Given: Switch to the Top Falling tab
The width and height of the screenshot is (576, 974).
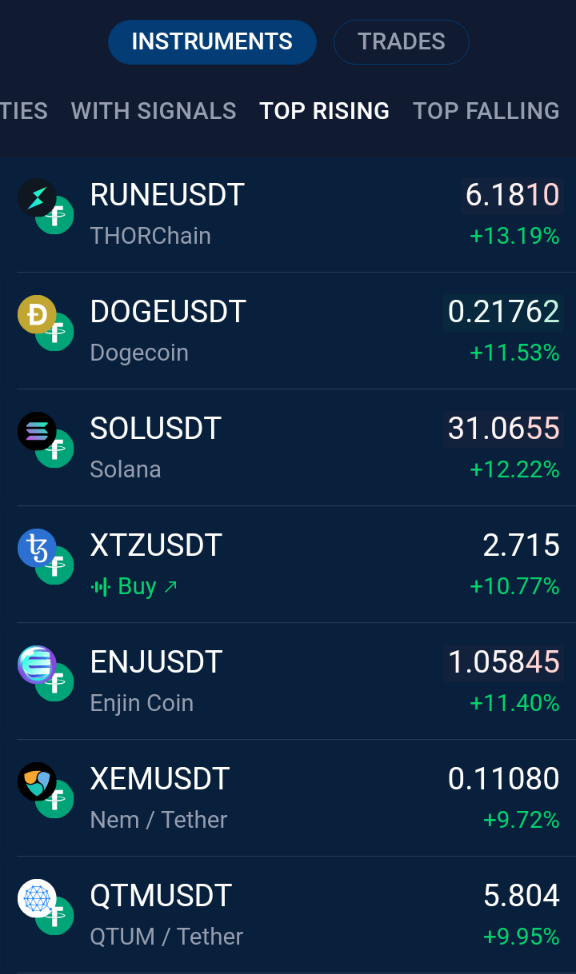Looking at the screenshot, I should point(486,111).
